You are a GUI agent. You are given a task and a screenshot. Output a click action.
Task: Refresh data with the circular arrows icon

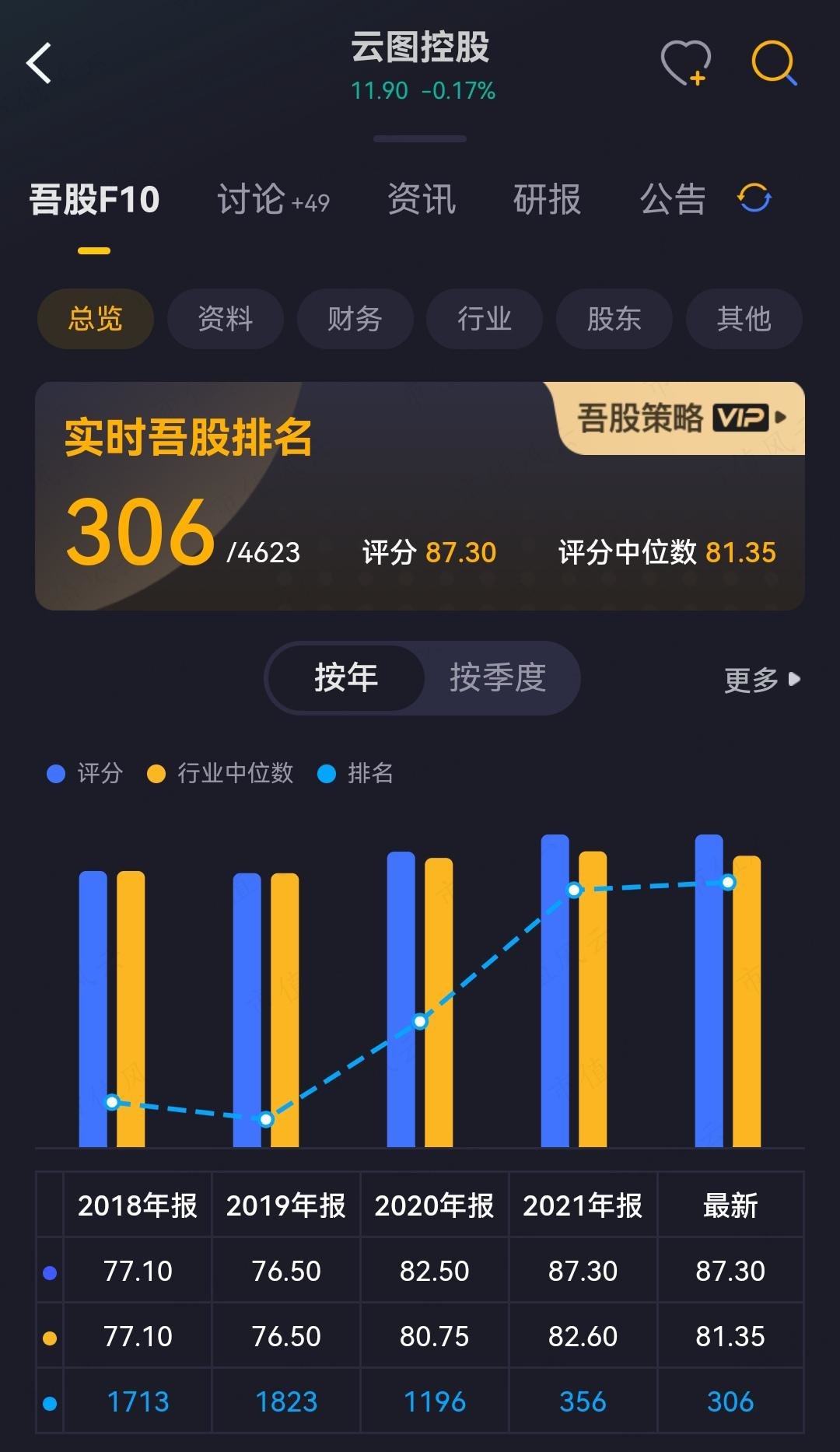pos(754,198)
